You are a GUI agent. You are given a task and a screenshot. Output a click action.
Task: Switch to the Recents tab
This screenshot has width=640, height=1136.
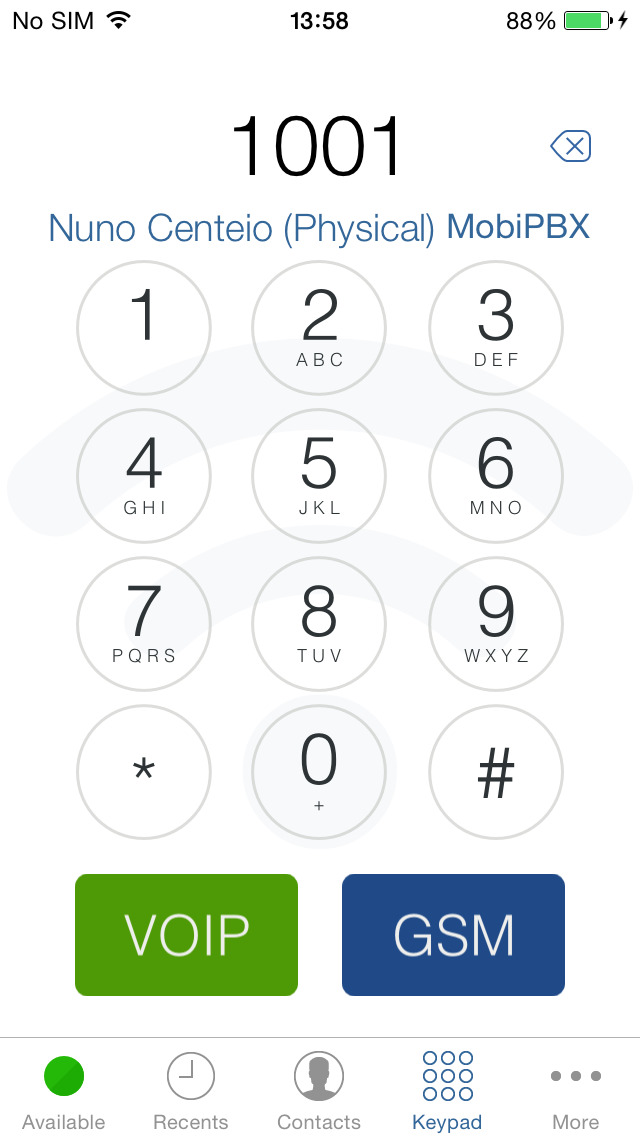[191, 1089]
